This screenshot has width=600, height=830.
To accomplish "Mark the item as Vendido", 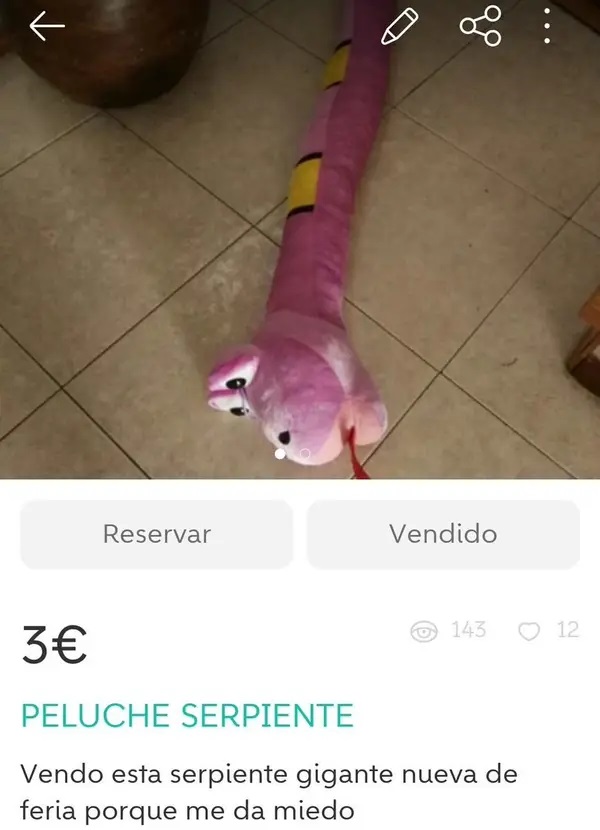I will (x=443, y=534).
